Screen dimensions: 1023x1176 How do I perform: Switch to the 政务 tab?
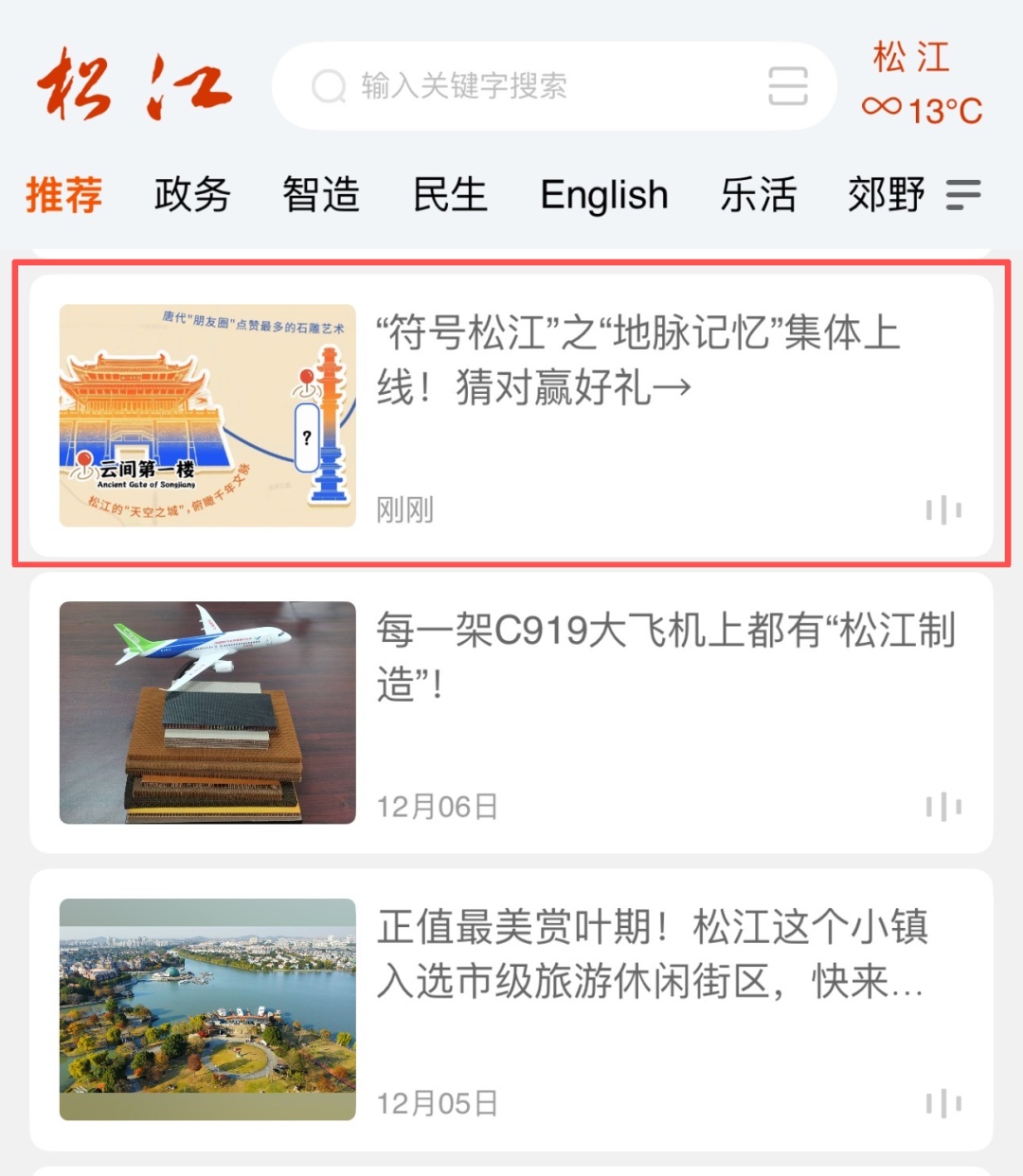tap(192, 195)
